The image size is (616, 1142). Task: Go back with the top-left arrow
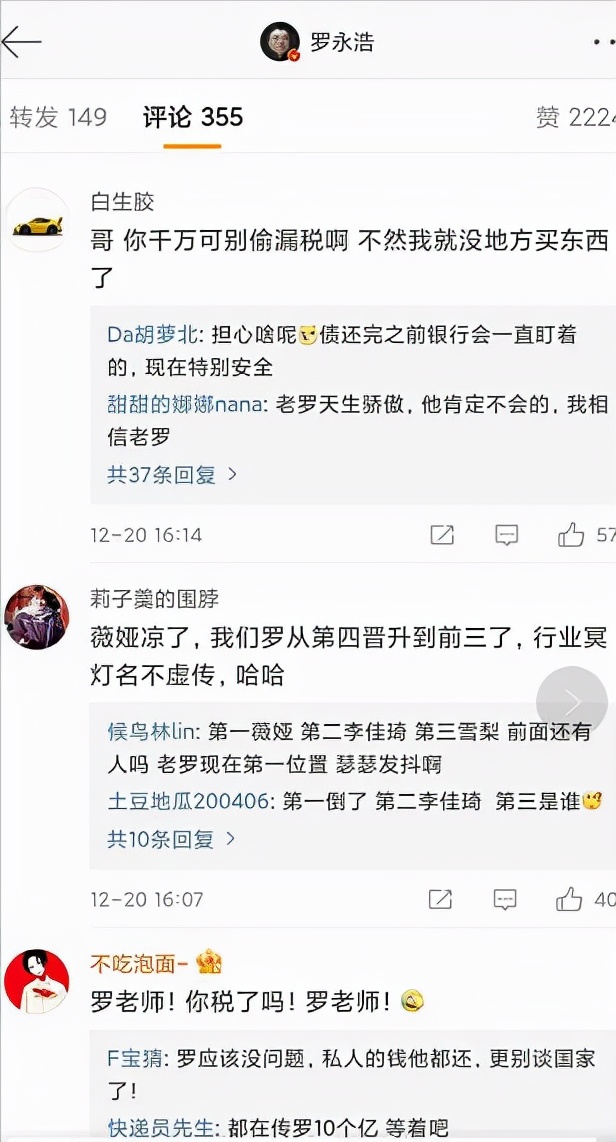tap(21, 43)
